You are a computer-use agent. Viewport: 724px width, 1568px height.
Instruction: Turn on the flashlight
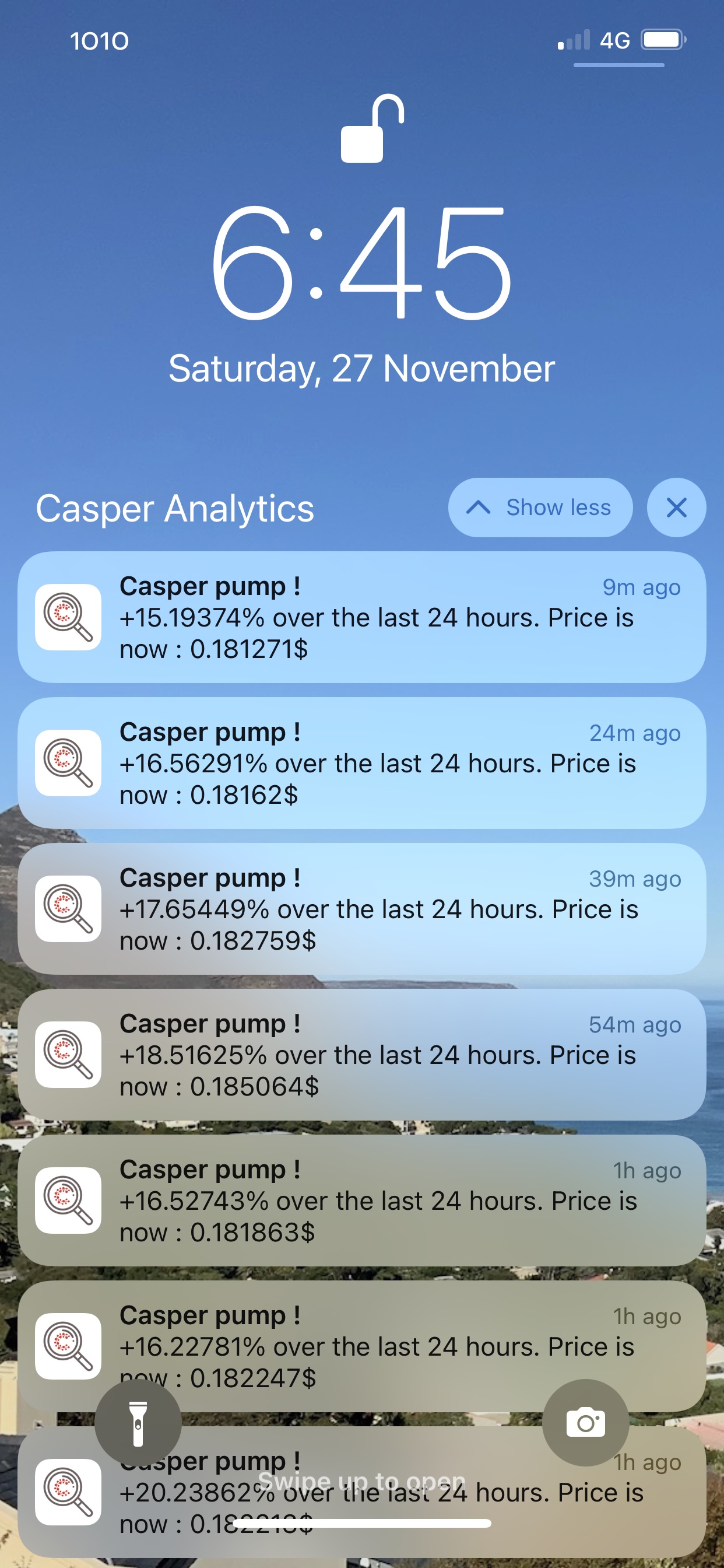138,1423
